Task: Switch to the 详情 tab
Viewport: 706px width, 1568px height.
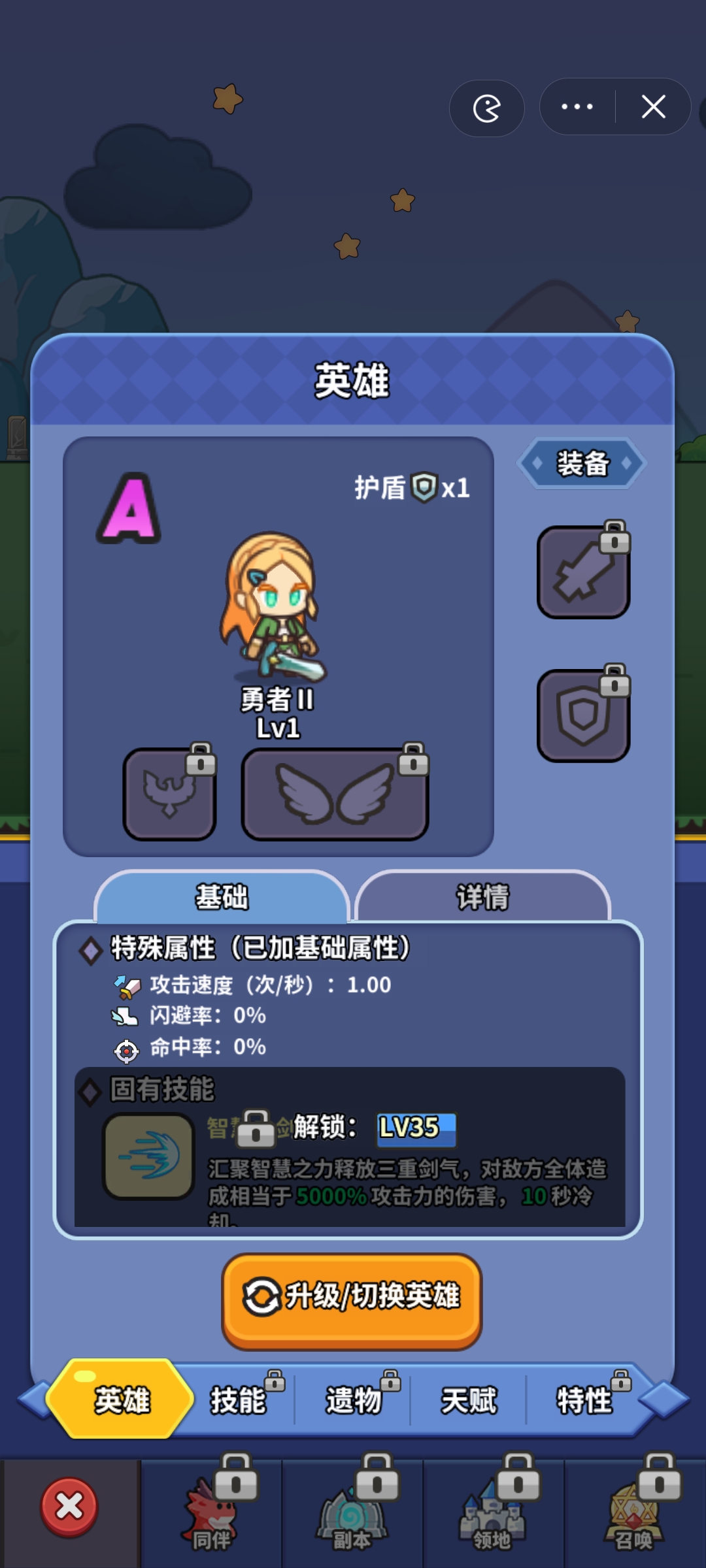Action: point(482,897)
